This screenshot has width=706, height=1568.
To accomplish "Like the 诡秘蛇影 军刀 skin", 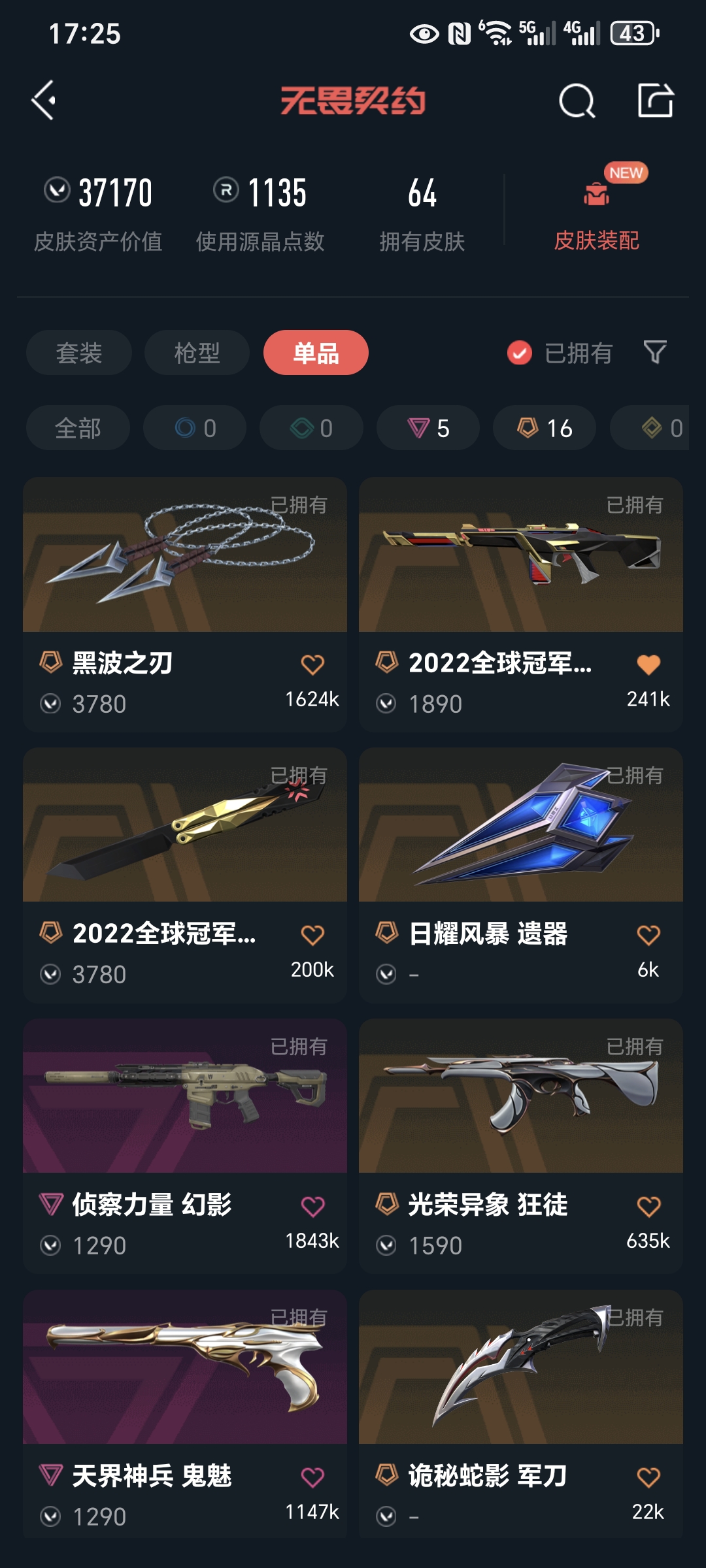I will pos(648,1477).
